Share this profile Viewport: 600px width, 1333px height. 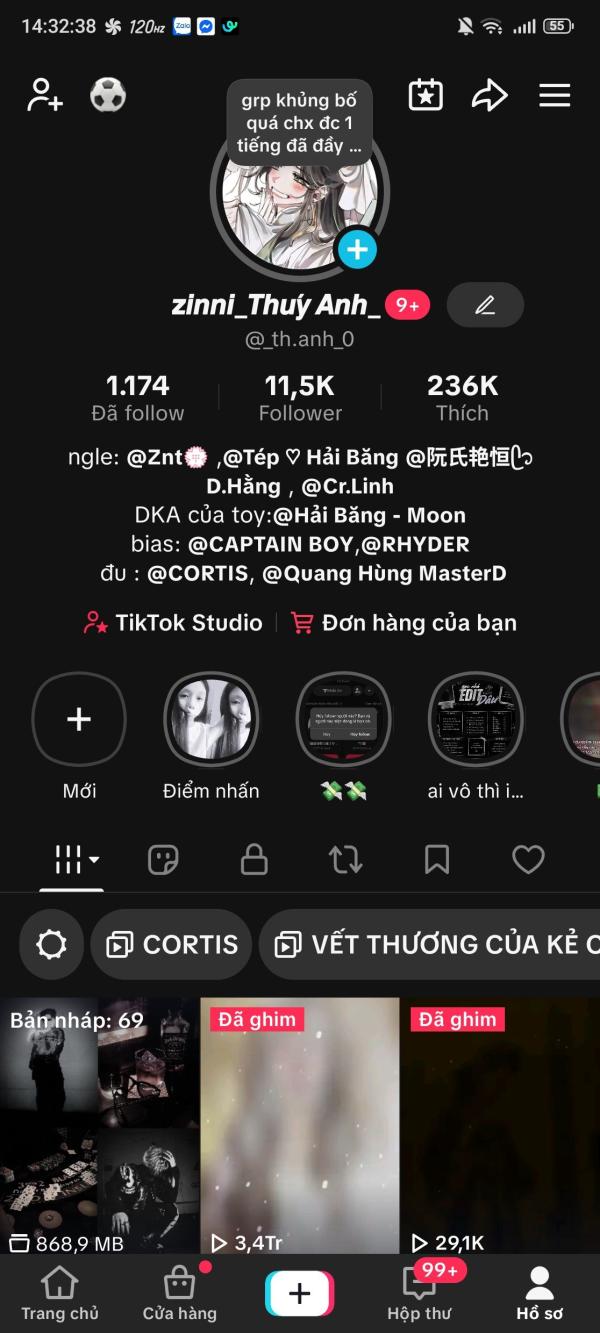click(490, 95)
